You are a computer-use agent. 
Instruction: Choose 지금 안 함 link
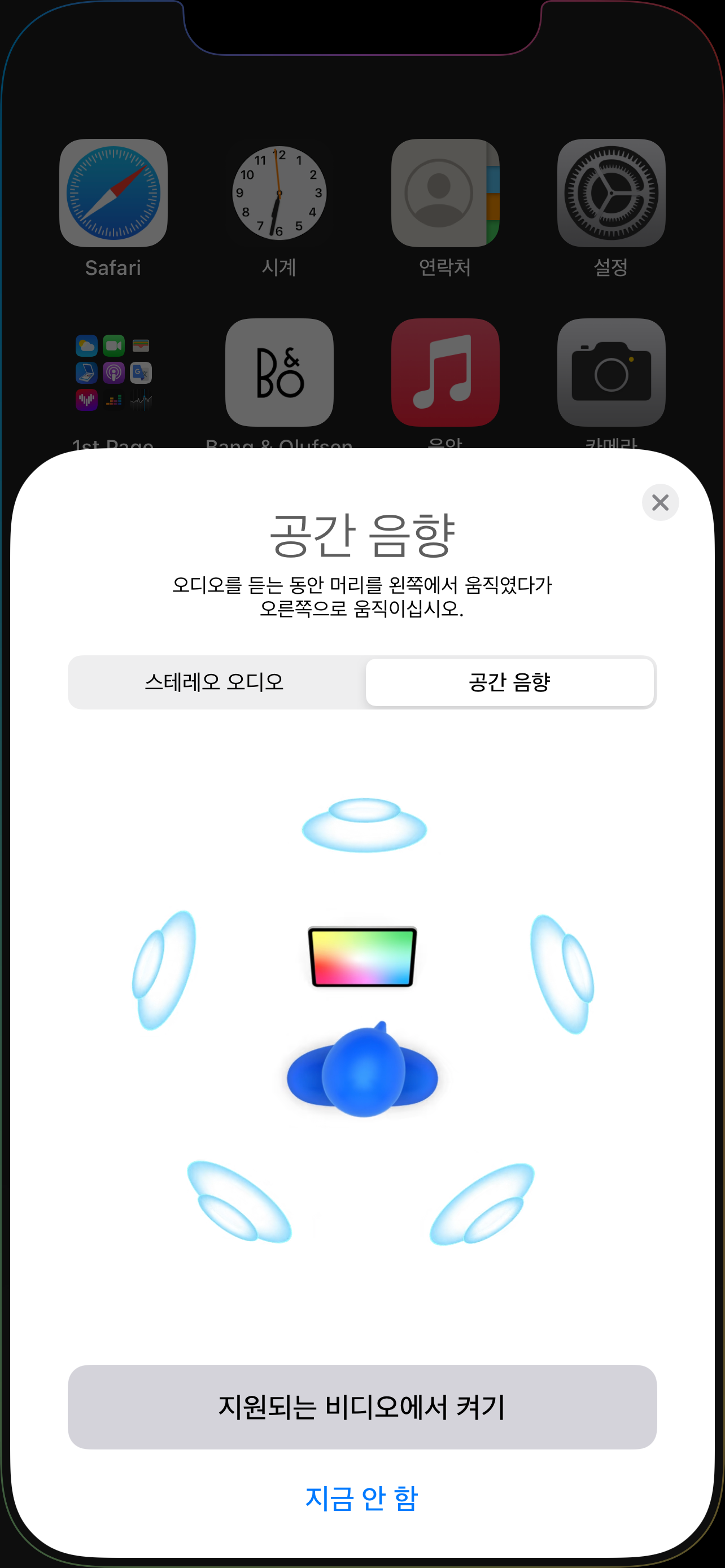tap(361, 1498)
